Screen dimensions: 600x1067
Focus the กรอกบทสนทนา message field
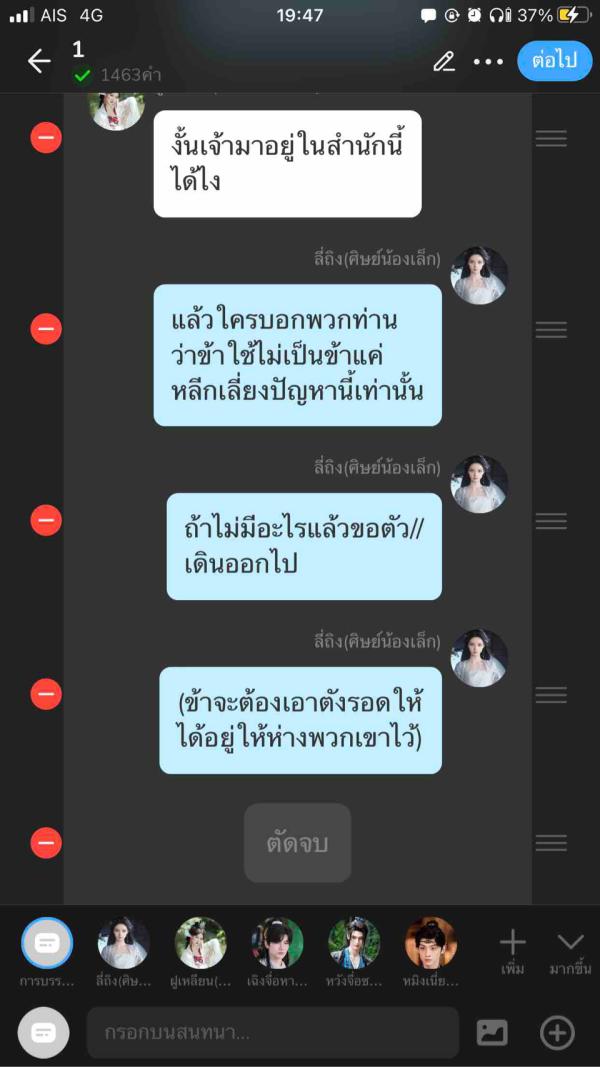272,1033
